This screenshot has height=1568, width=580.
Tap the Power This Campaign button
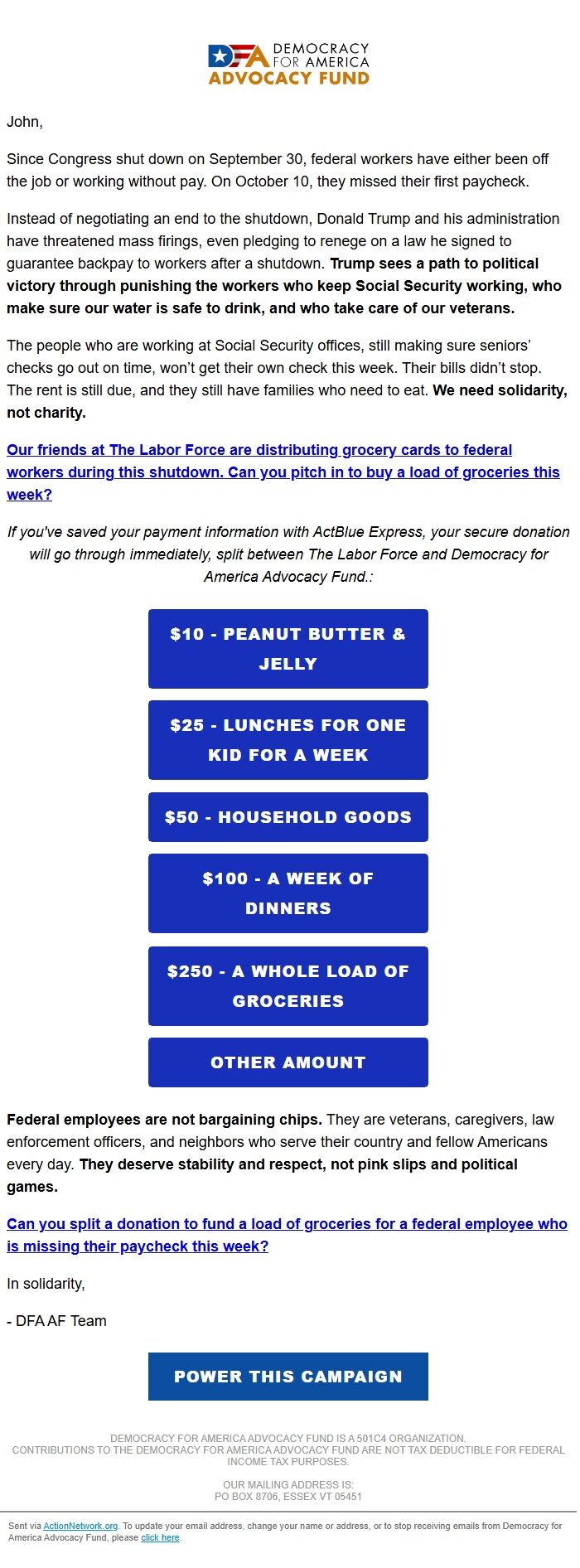pos(288,1376)
